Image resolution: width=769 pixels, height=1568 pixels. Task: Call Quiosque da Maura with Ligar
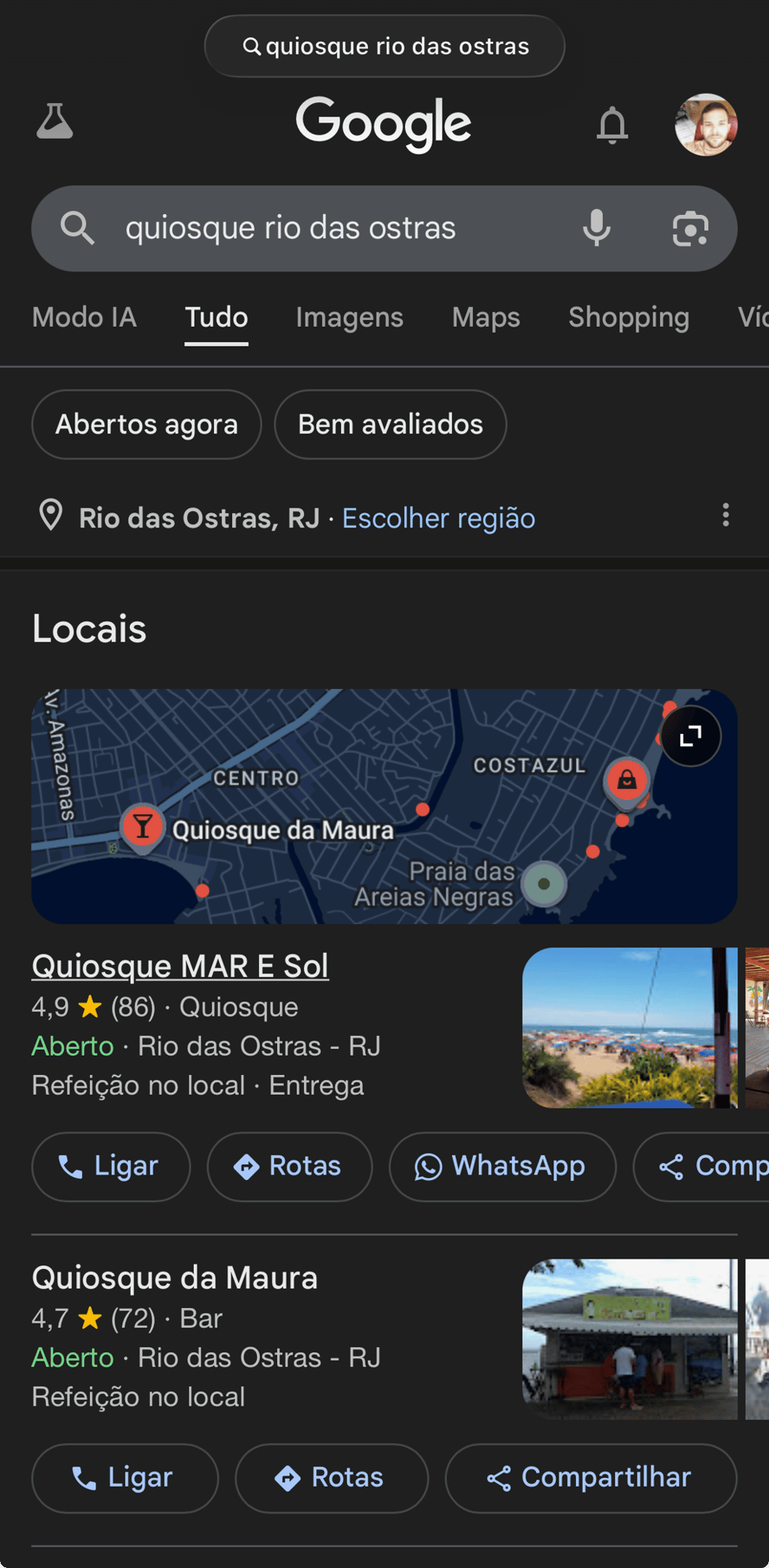click(x=125, y=1478)
